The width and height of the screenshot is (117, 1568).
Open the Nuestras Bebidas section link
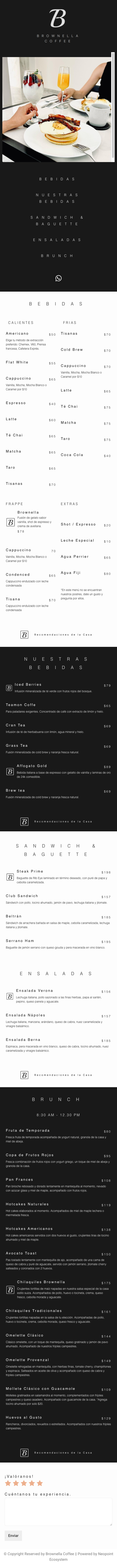click(58, 198)
